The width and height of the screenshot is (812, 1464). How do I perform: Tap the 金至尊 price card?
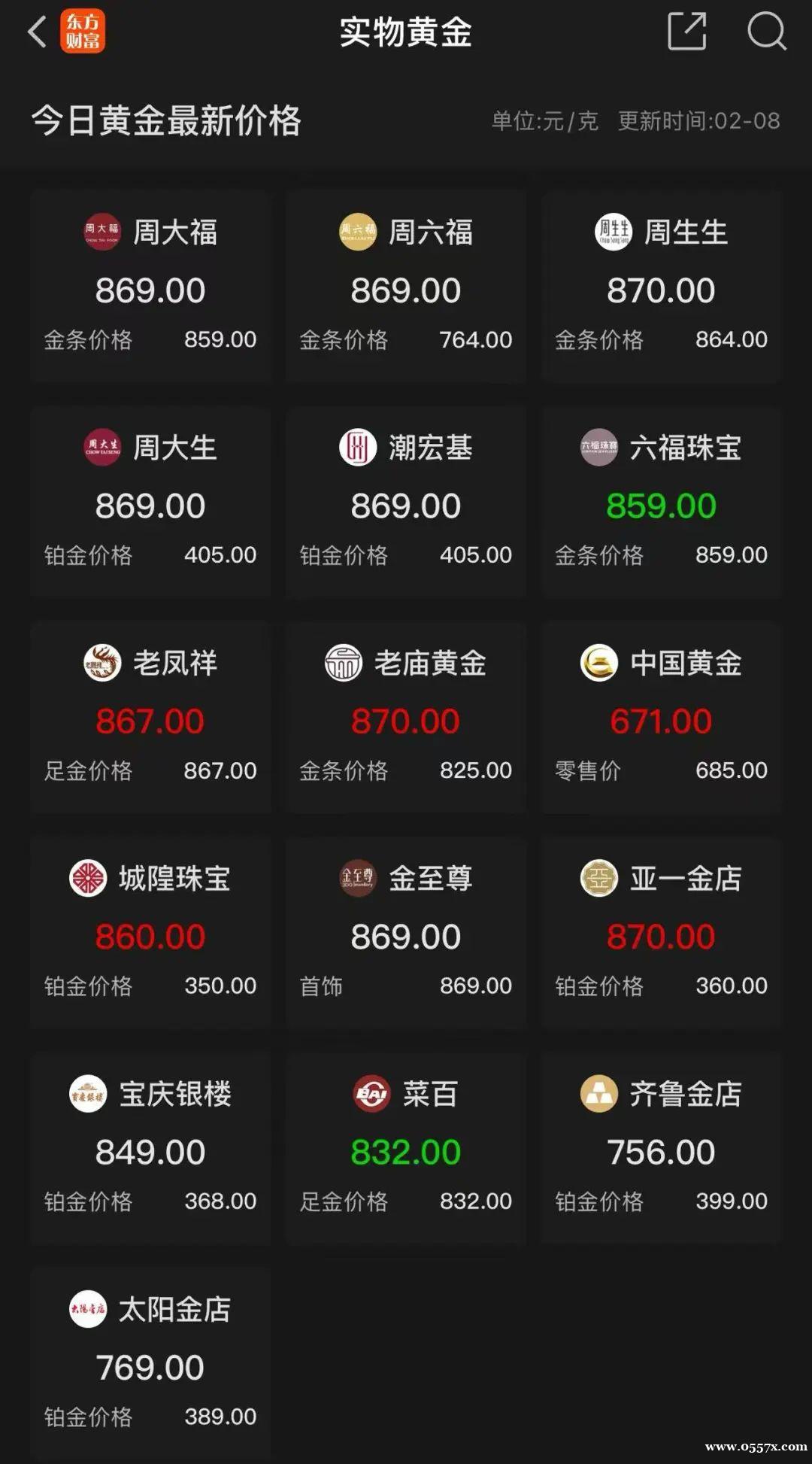pos(406,933)
